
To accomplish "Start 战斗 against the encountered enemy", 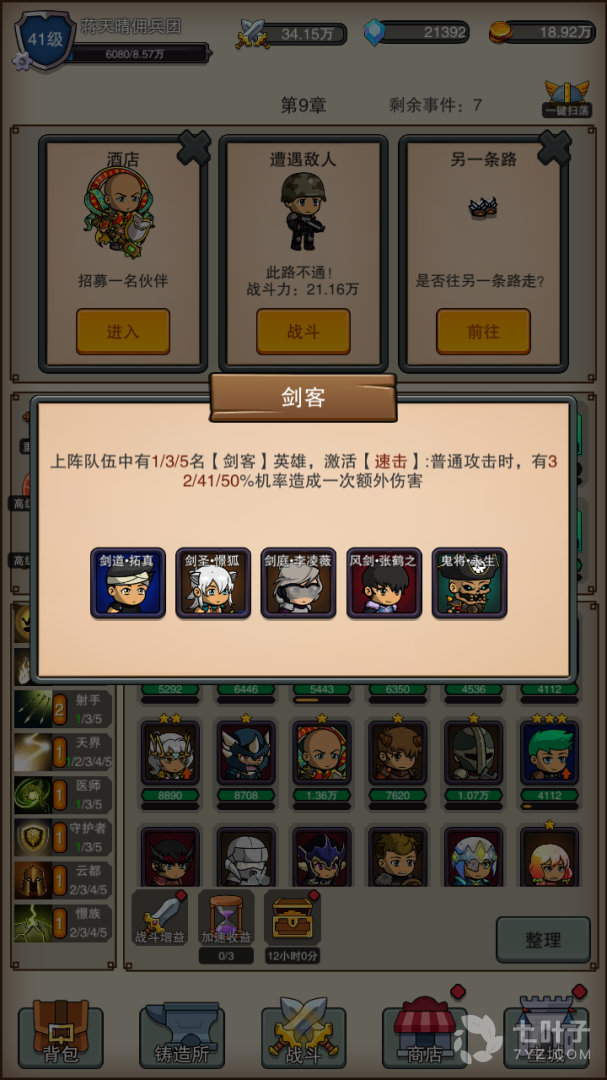I will pyautogui.click(x=303, y=331).
